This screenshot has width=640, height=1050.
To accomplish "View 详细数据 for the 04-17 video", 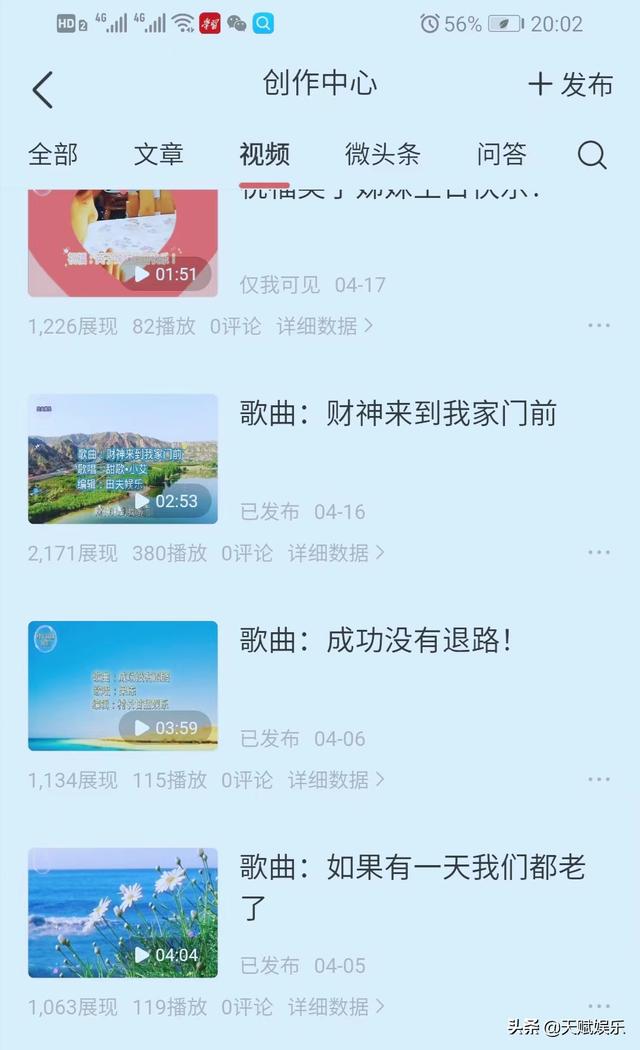I will point(325,326).
